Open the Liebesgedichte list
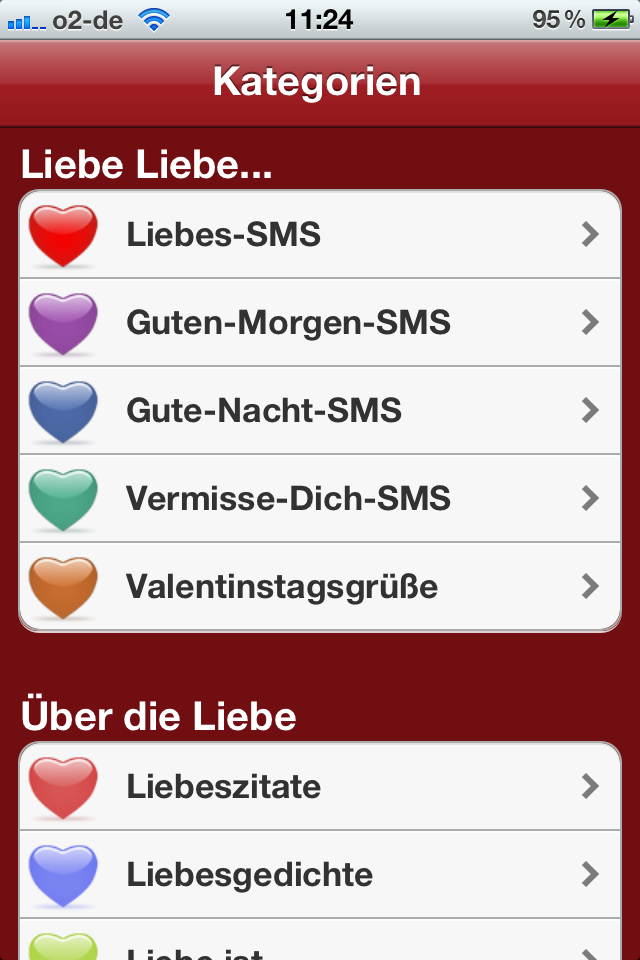 pos(320,875)
